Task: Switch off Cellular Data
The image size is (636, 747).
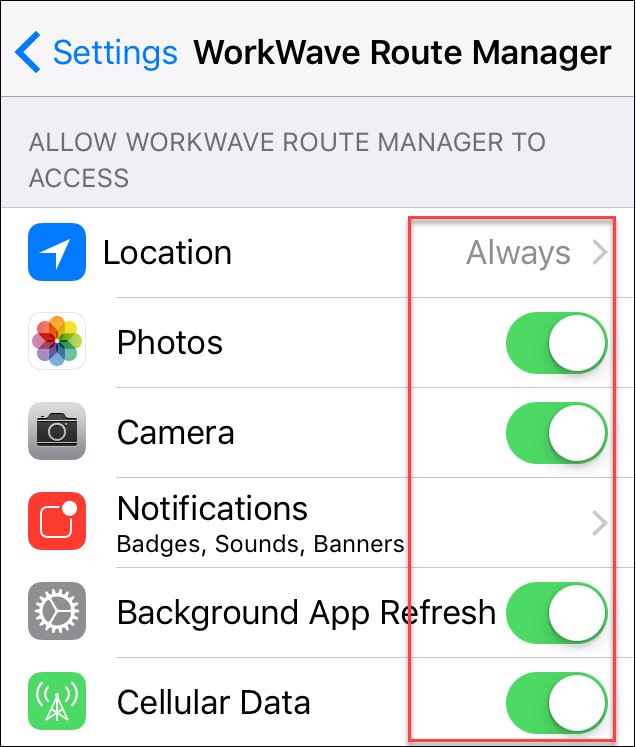Action: coord(557,702)
